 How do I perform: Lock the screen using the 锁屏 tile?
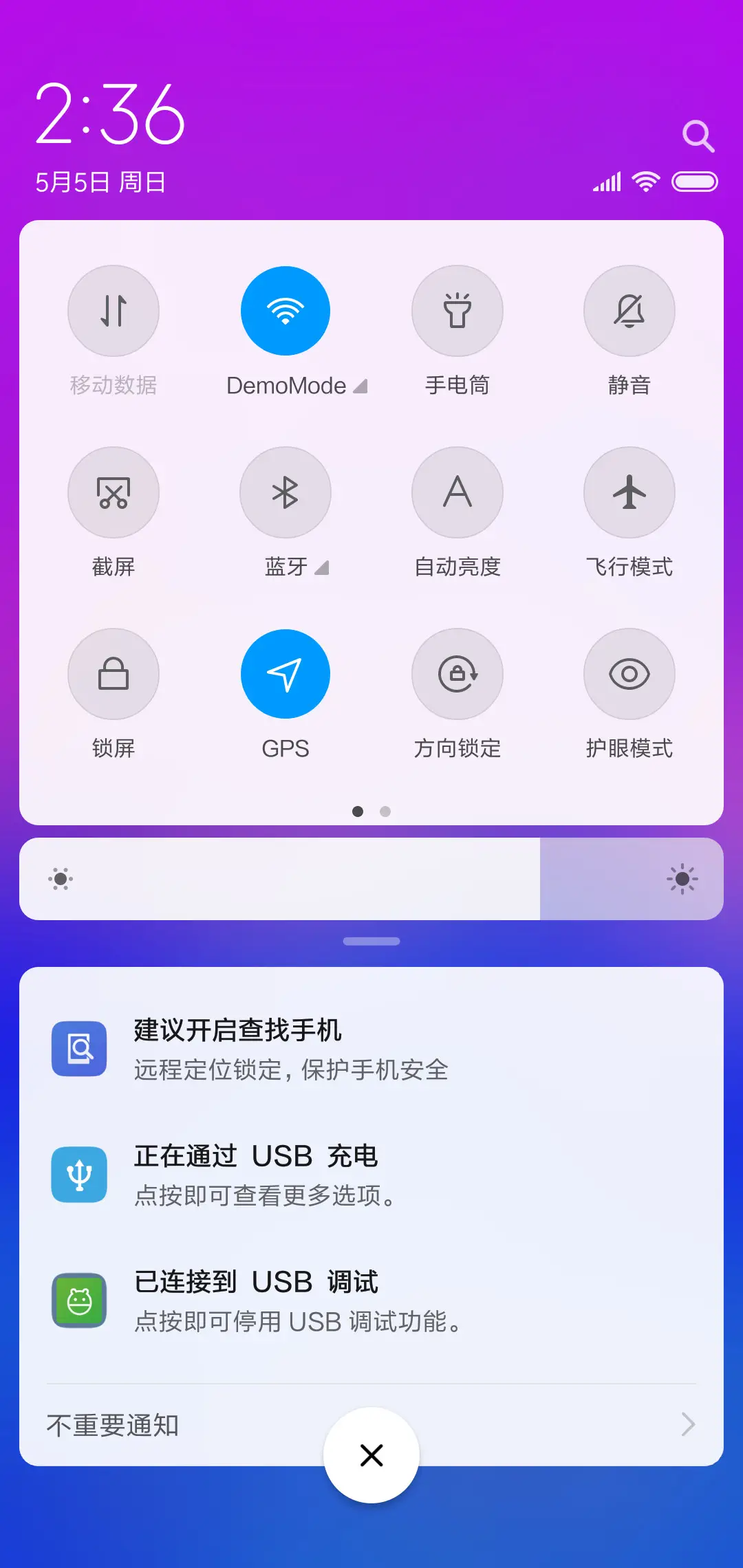coord(114,674)
